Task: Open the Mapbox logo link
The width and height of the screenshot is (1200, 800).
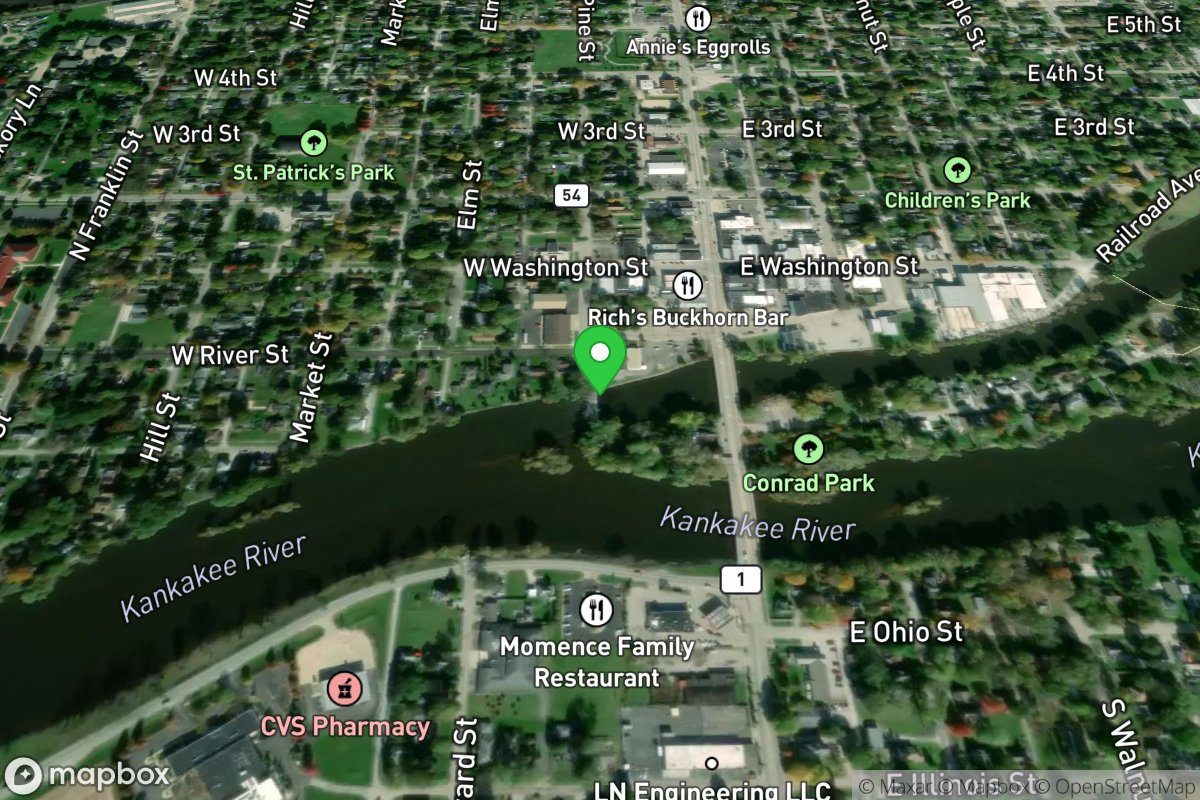Action: [88, 776]
